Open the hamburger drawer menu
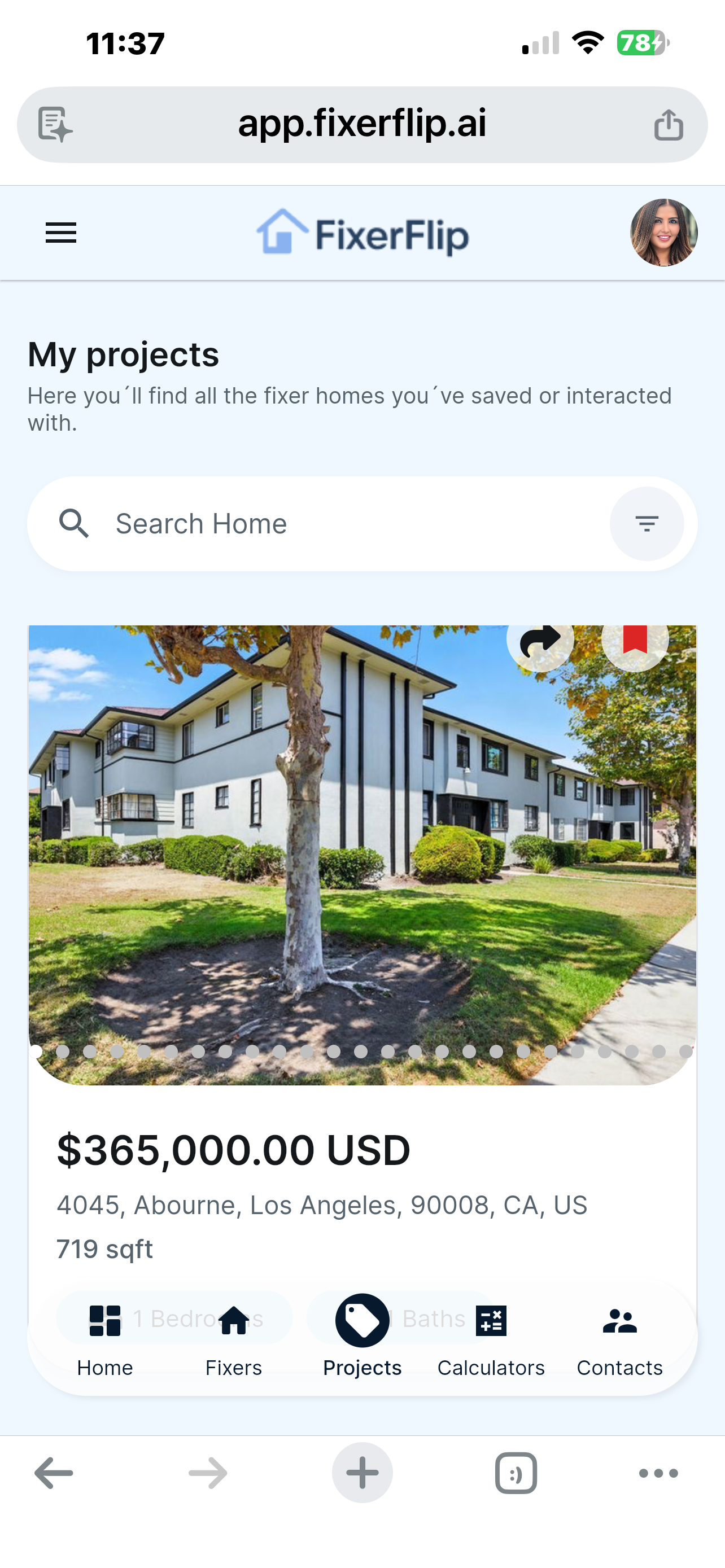The height and width of the screenshot is (1568, 725). (x=61, y=233)
